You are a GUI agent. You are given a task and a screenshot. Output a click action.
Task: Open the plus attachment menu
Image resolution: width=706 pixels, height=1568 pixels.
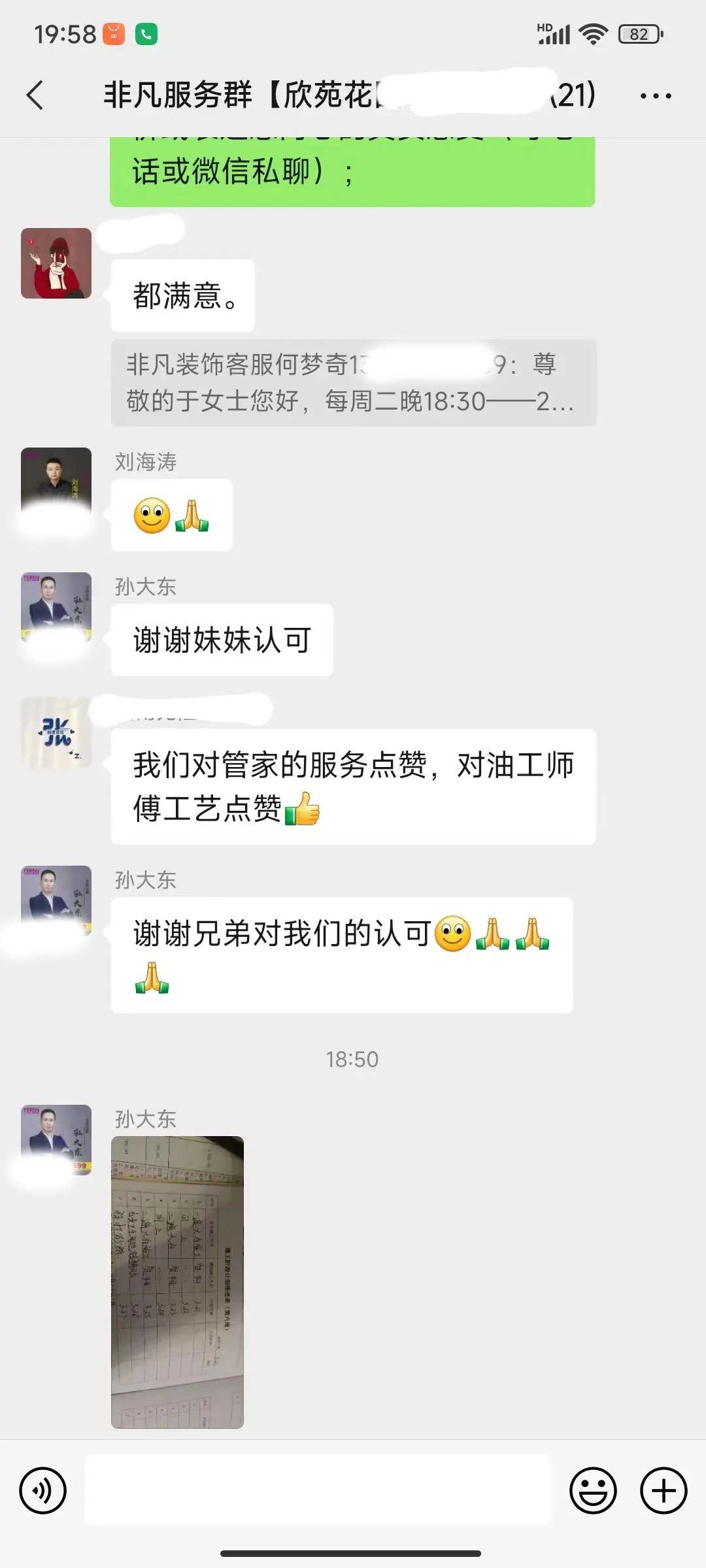pos(663,1490)
